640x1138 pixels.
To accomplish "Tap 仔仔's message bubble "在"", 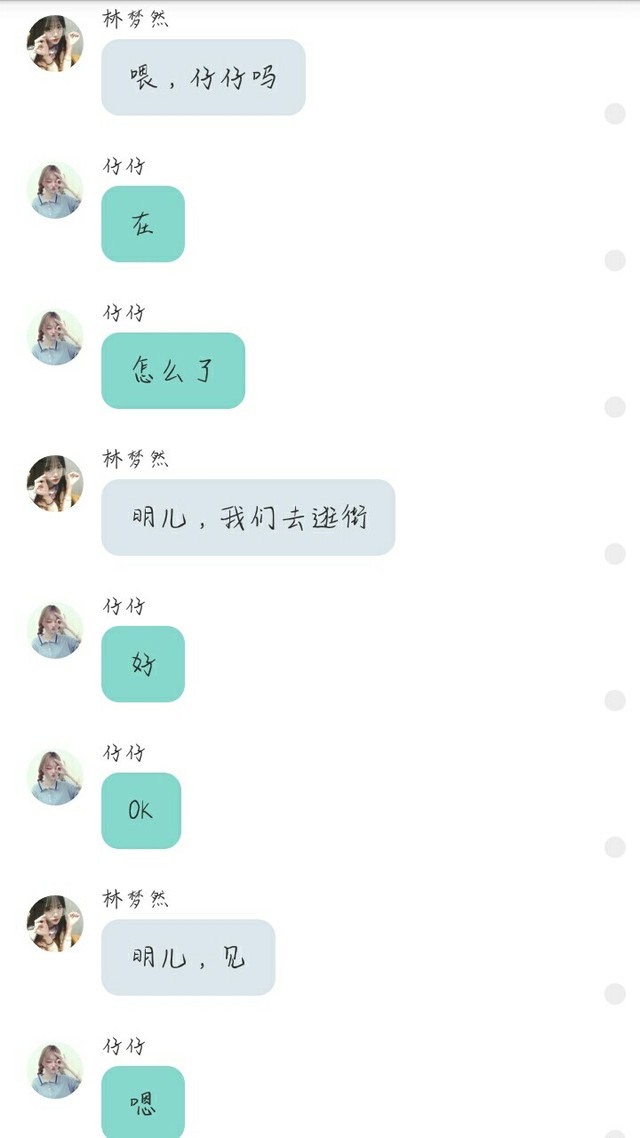I will click(143, 224).
